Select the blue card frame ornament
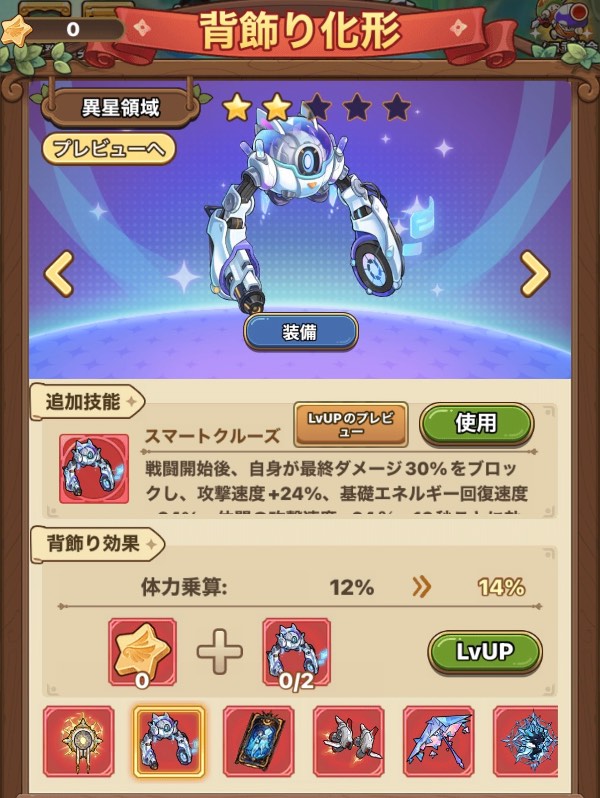The height and width of the screenshot is (798, 600). 258,741
